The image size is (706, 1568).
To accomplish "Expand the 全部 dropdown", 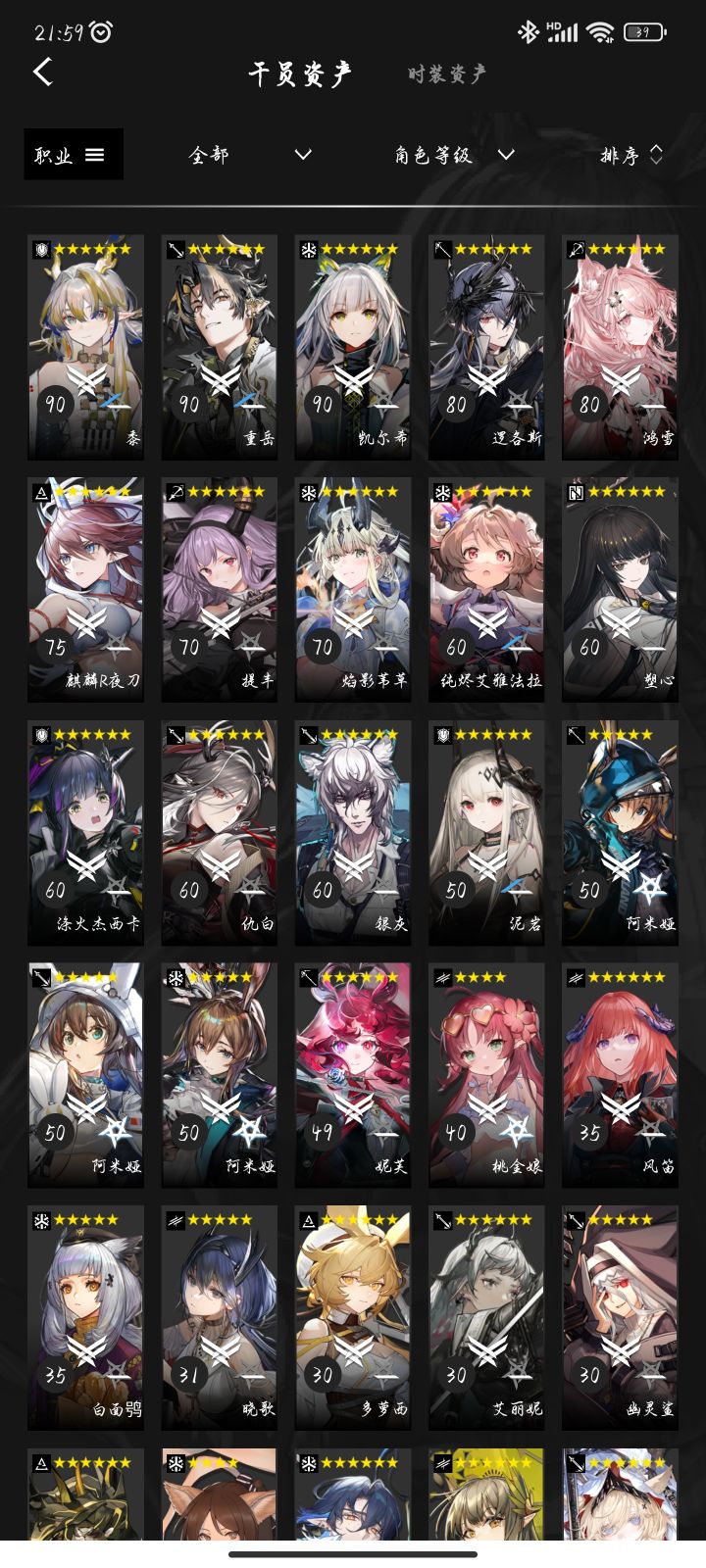I will [250, 155].
